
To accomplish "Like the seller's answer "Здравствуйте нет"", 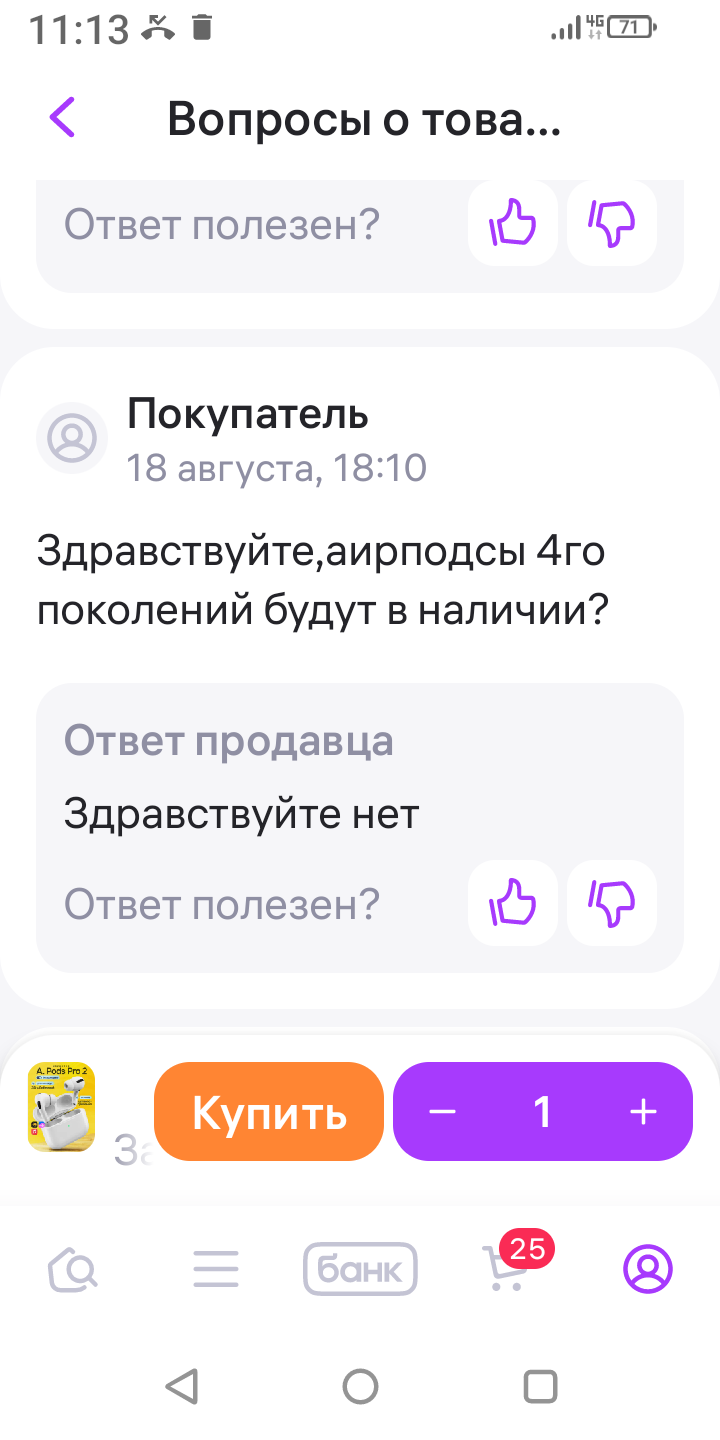I will [x=512, y=903].
